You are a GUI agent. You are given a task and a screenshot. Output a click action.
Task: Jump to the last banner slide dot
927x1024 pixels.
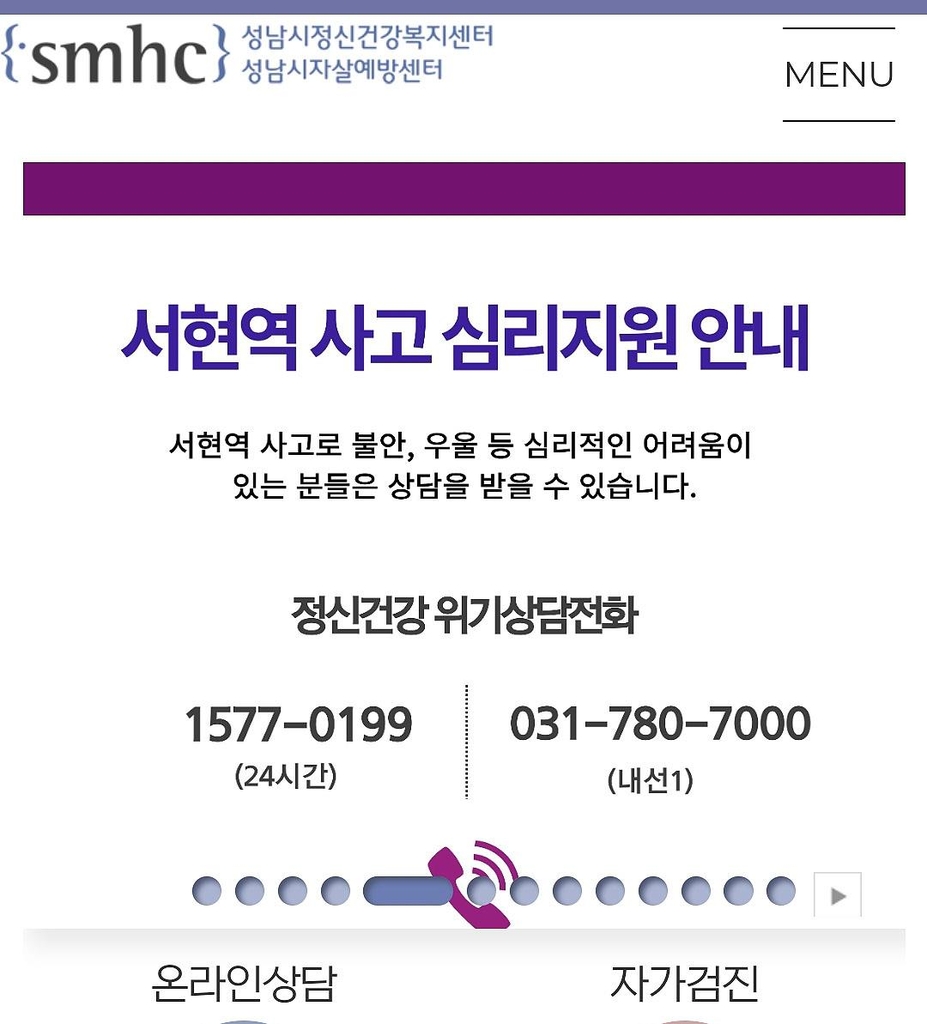point(781,890)
